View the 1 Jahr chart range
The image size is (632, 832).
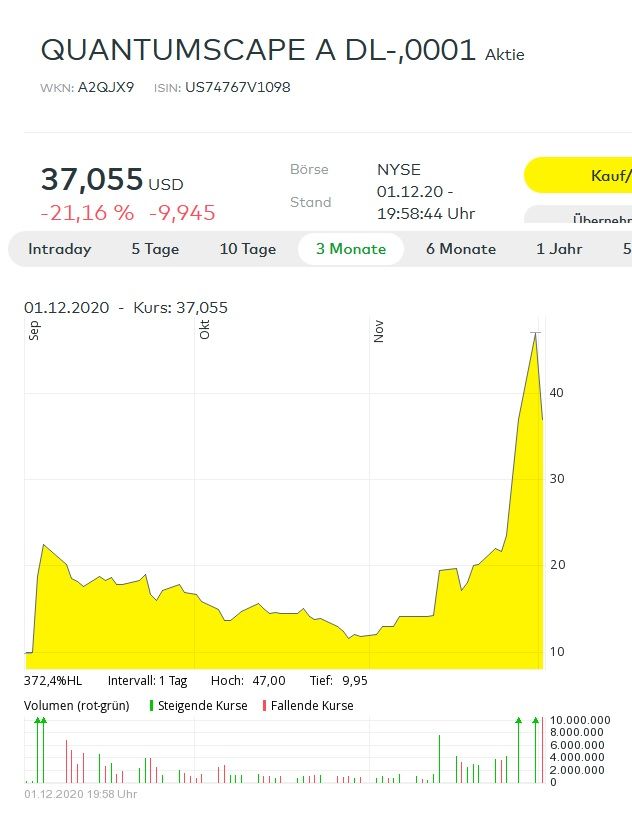[558, 249]
